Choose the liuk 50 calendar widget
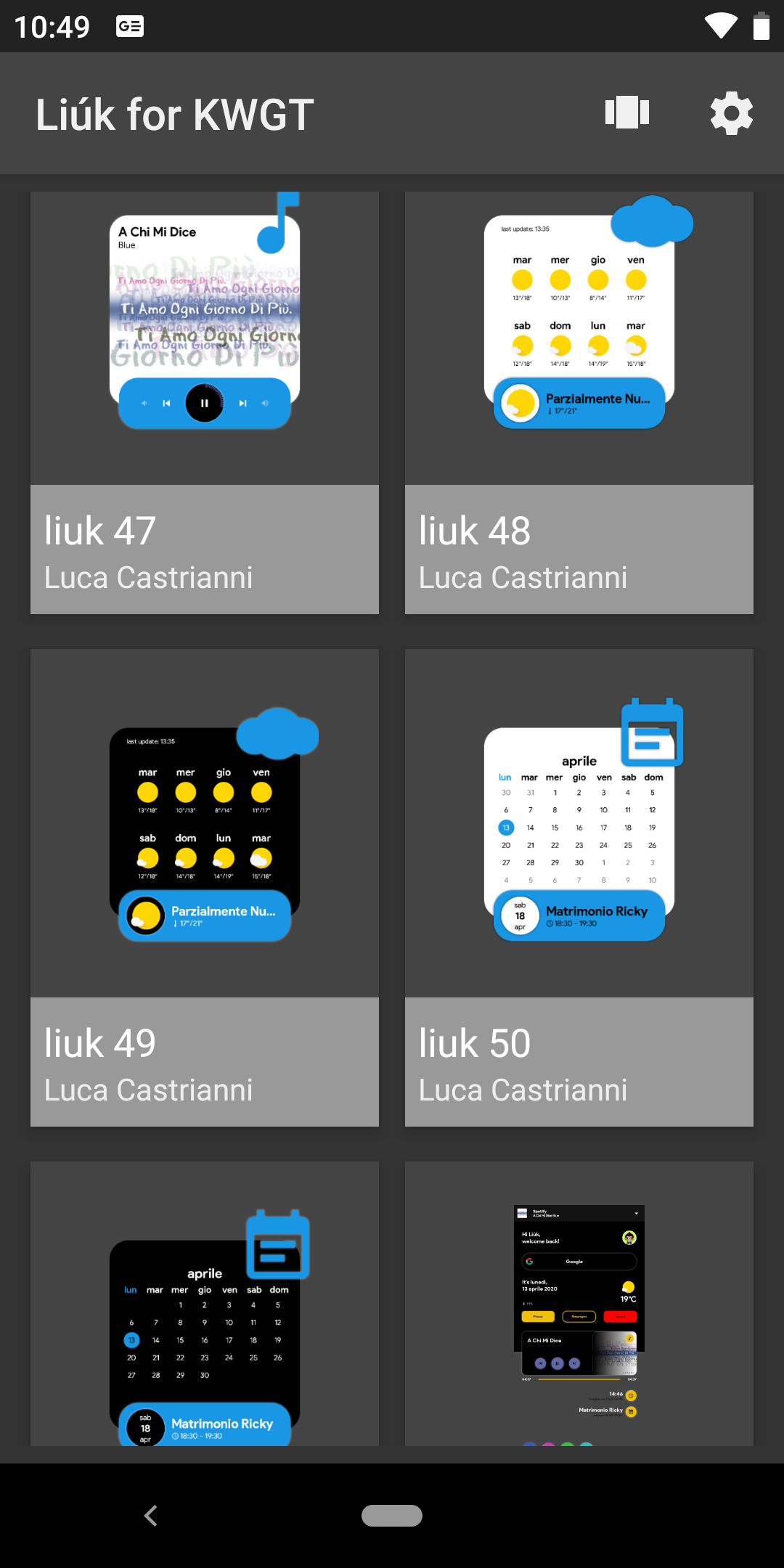784x1568 pixels. [x=579, y=887]
